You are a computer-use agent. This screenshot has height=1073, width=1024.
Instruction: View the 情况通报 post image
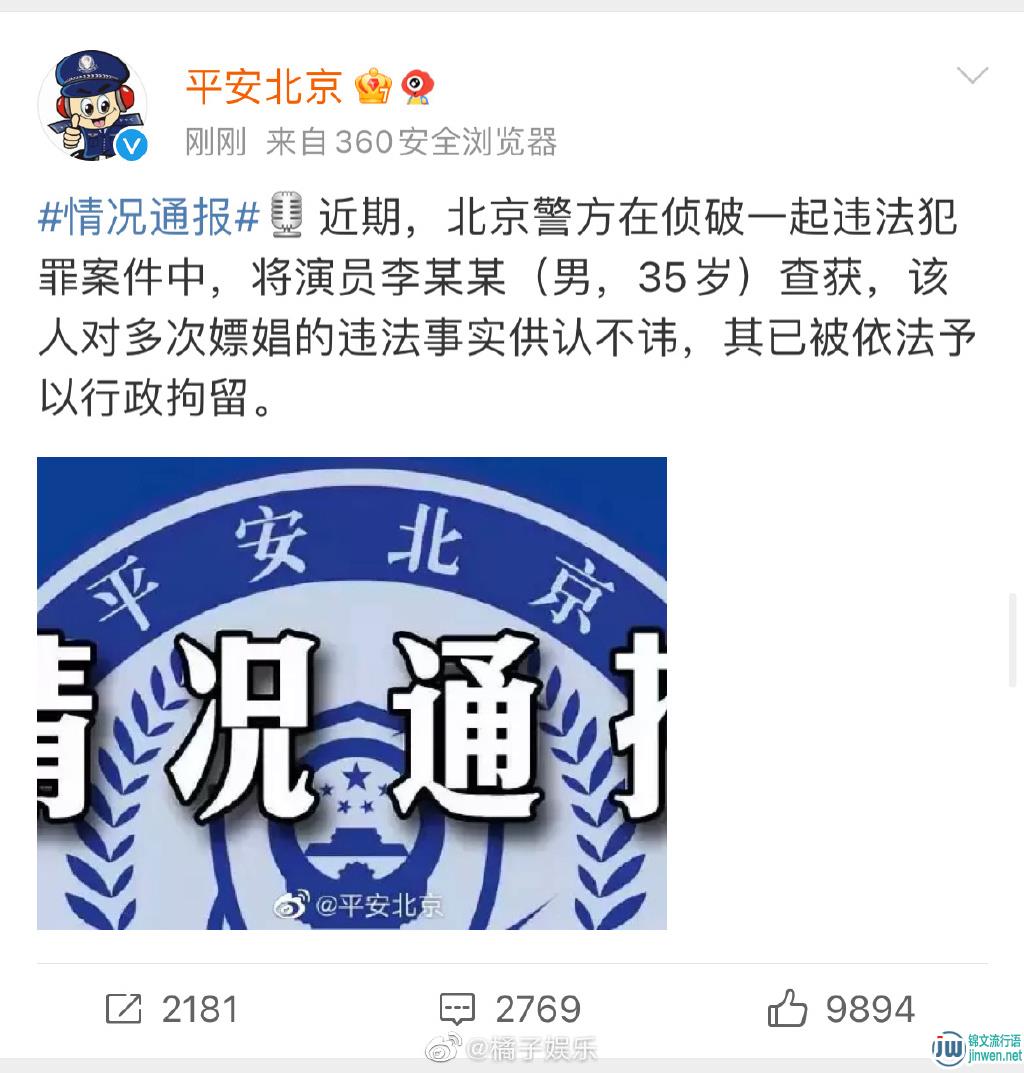pos(352,693)
